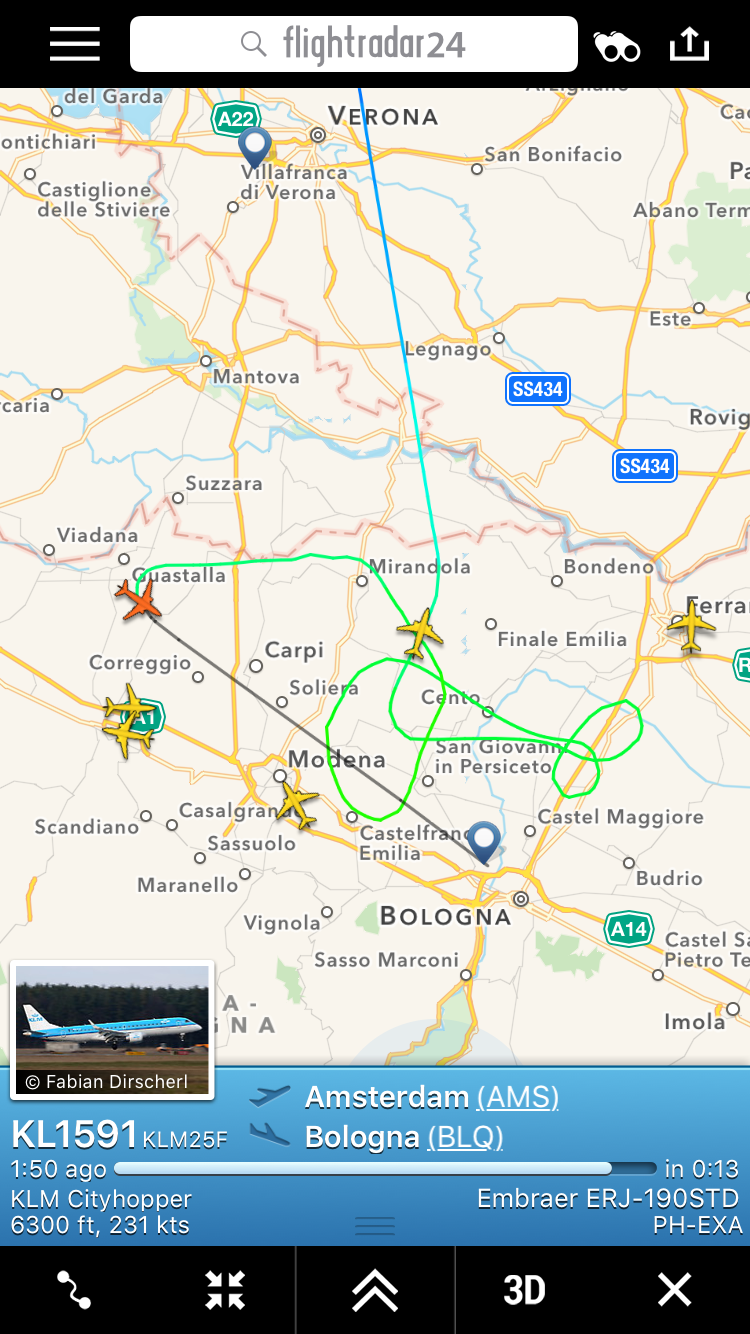Select the yellow plane near Mirandola
The height and width of the screenshot is (1334, 750).
click(420, 632)
